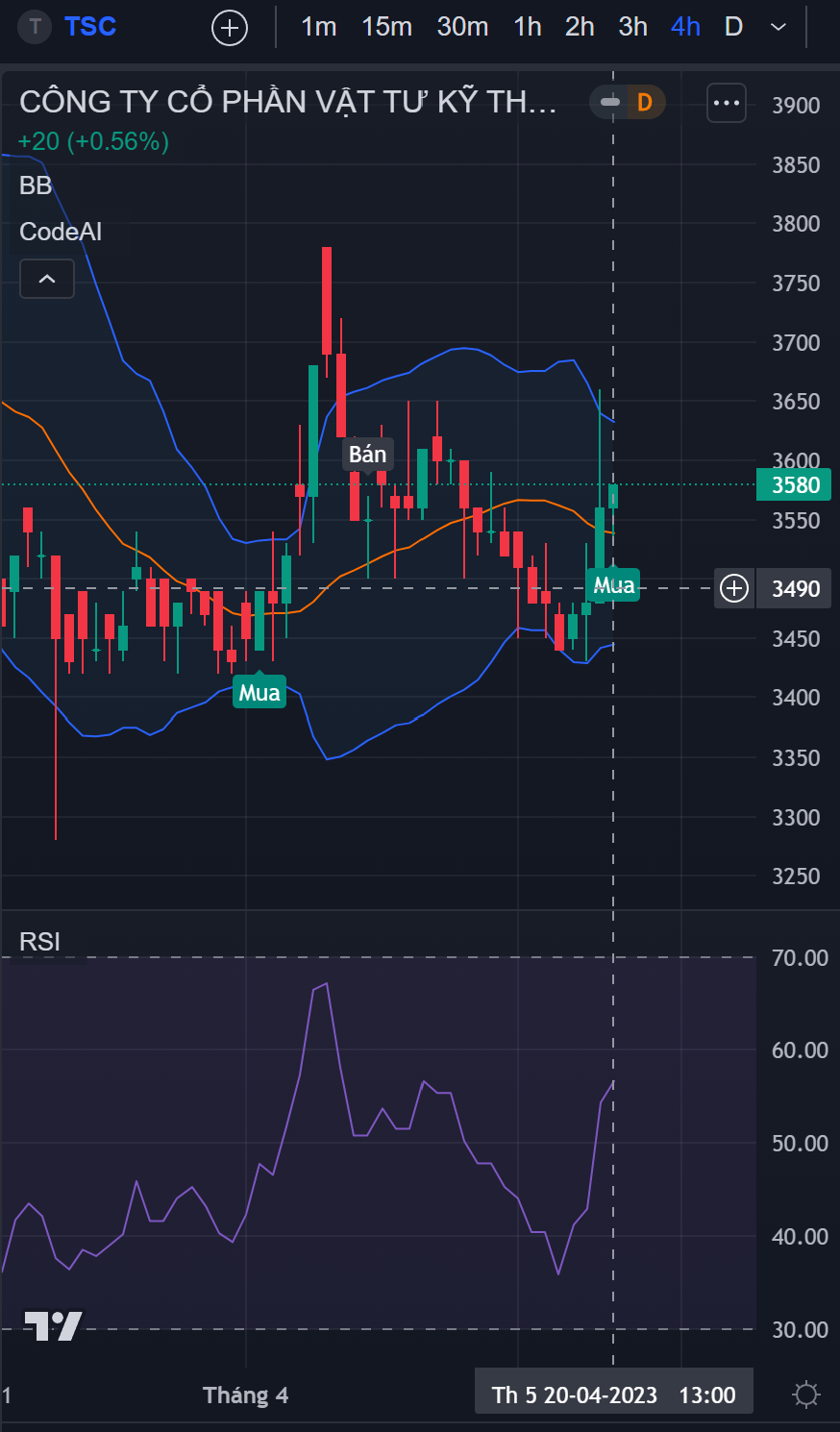Open chart settings gear icon
Screen dimensions: 840x1432
pyautogui.click(x=805, y=1395)
